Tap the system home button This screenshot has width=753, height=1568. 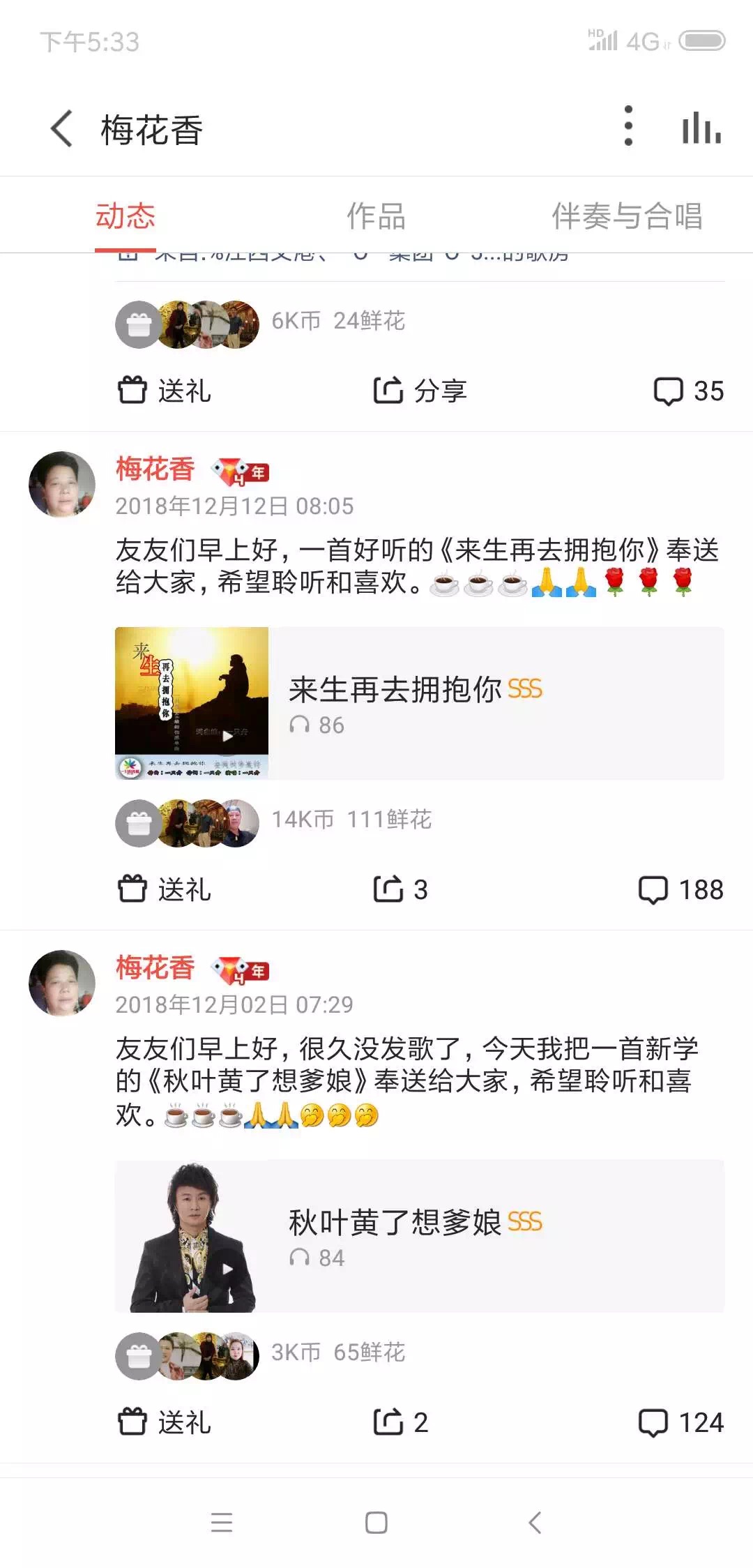pos(376,1522)
